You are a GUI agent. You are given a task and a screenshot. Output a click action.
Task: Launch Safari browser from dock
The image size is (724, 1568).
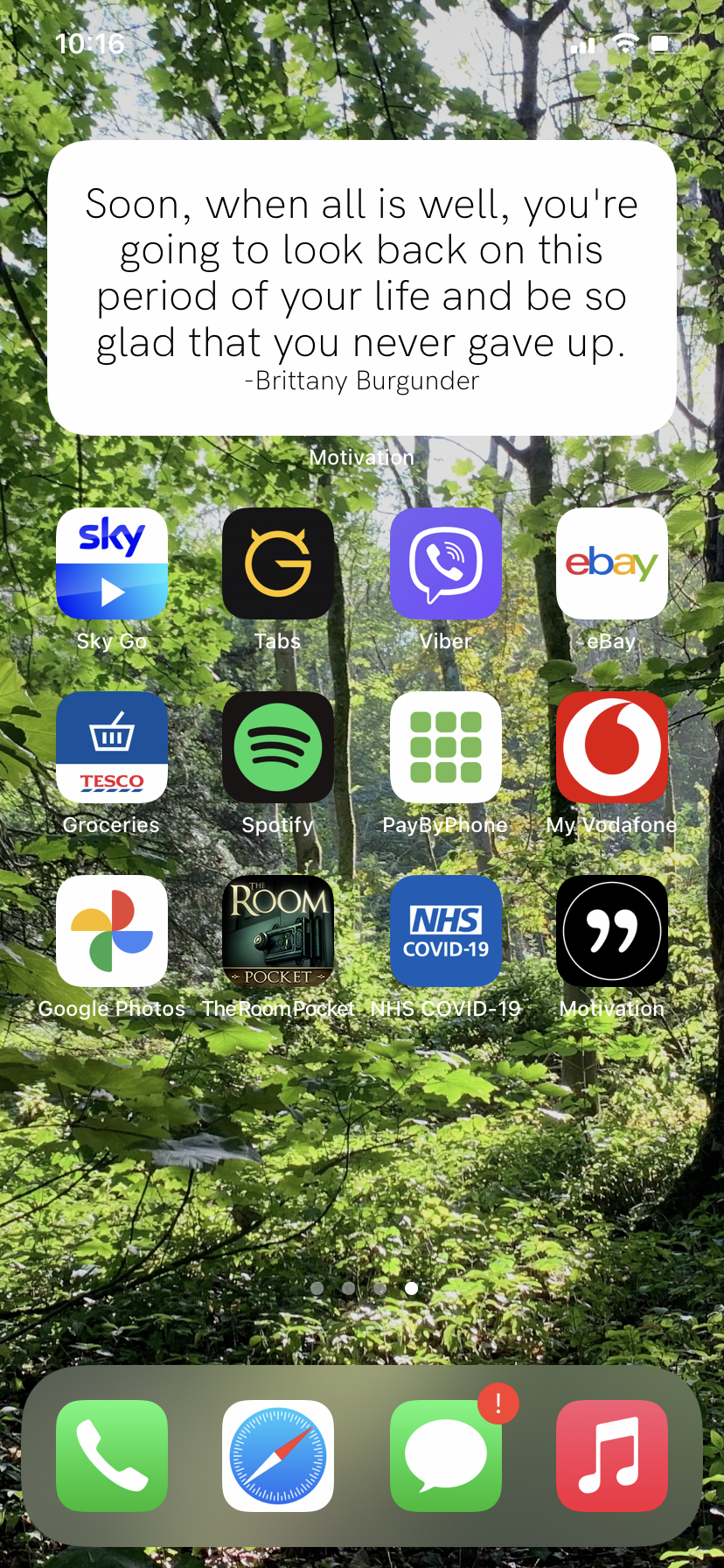(x=278, y=1456)
